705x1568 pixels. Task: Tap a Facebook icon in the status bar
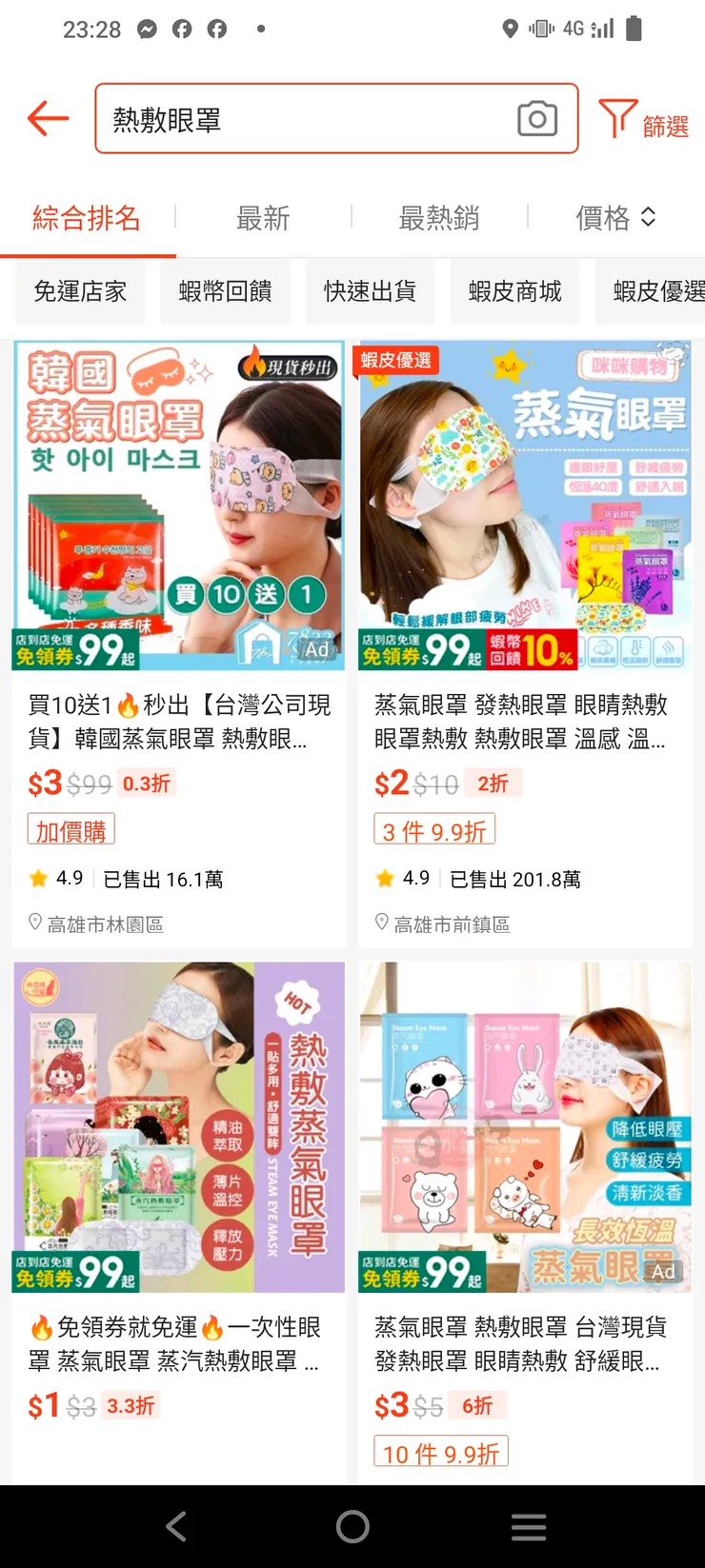(181, 29)
